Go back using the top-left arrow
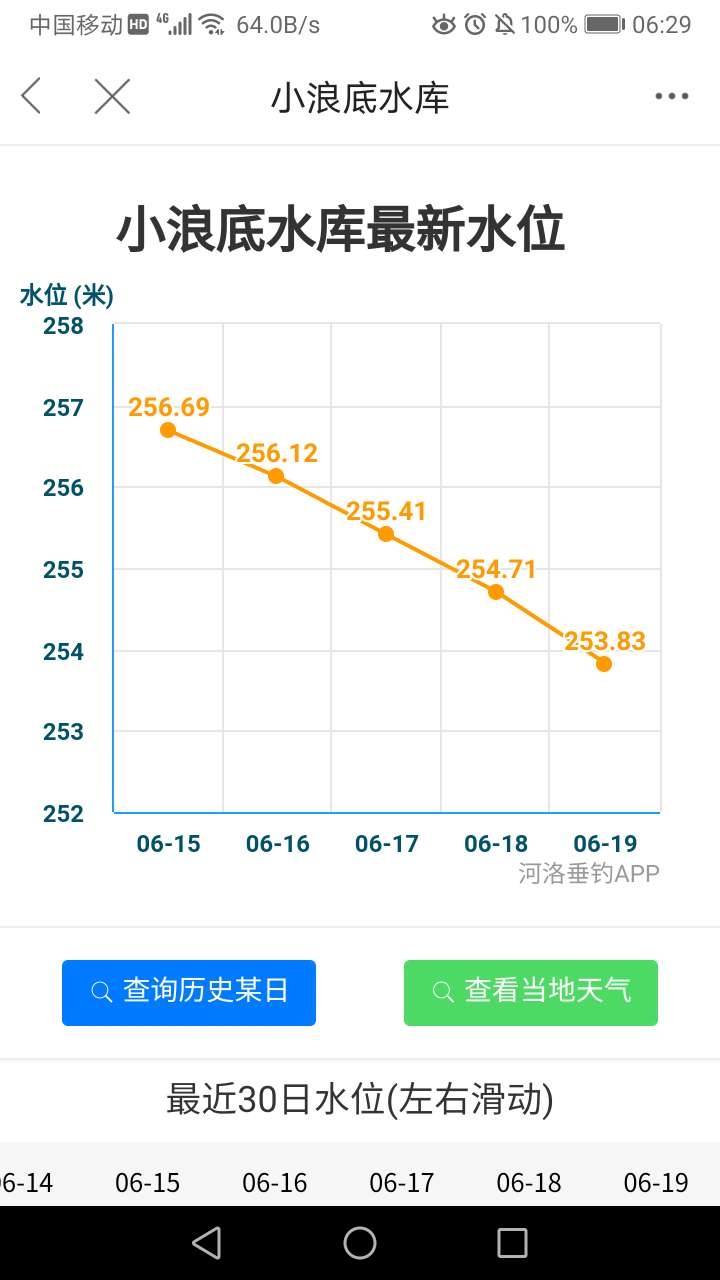Image resolution: width=720 pixels, height=1280 pixels. pos(32,97)
